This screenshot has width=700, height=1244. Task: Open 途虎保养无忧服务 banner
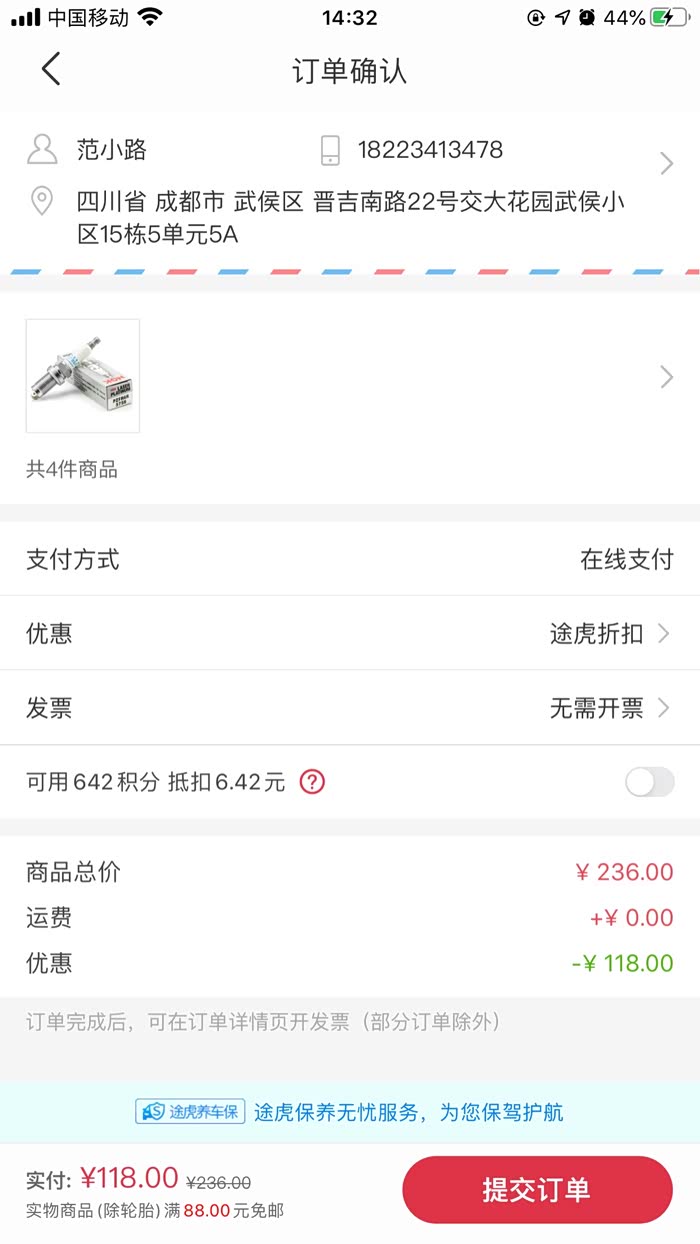[350, 1111]
